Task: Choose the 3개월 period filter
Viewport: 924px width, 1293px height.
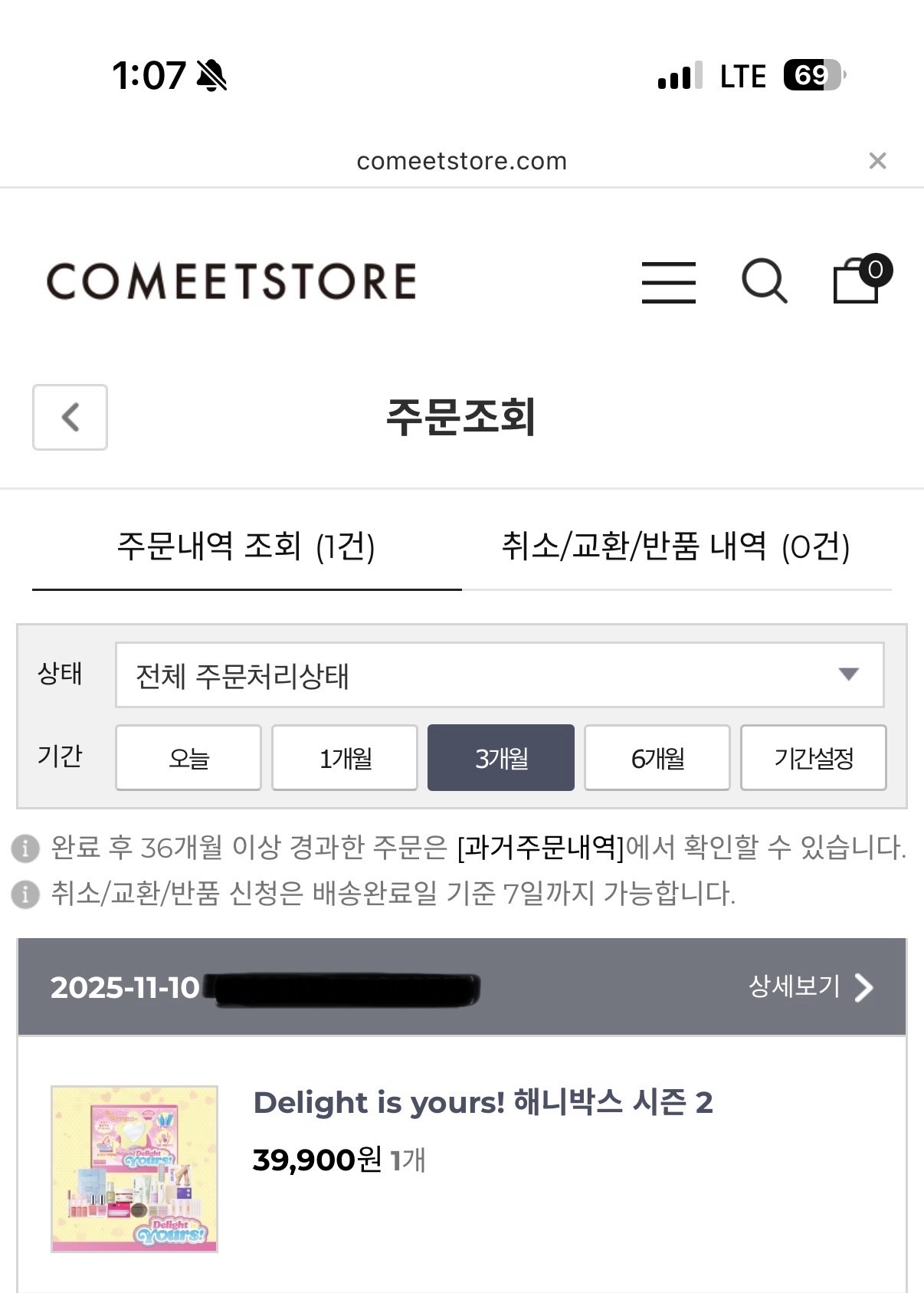Action: click(501, 758)
